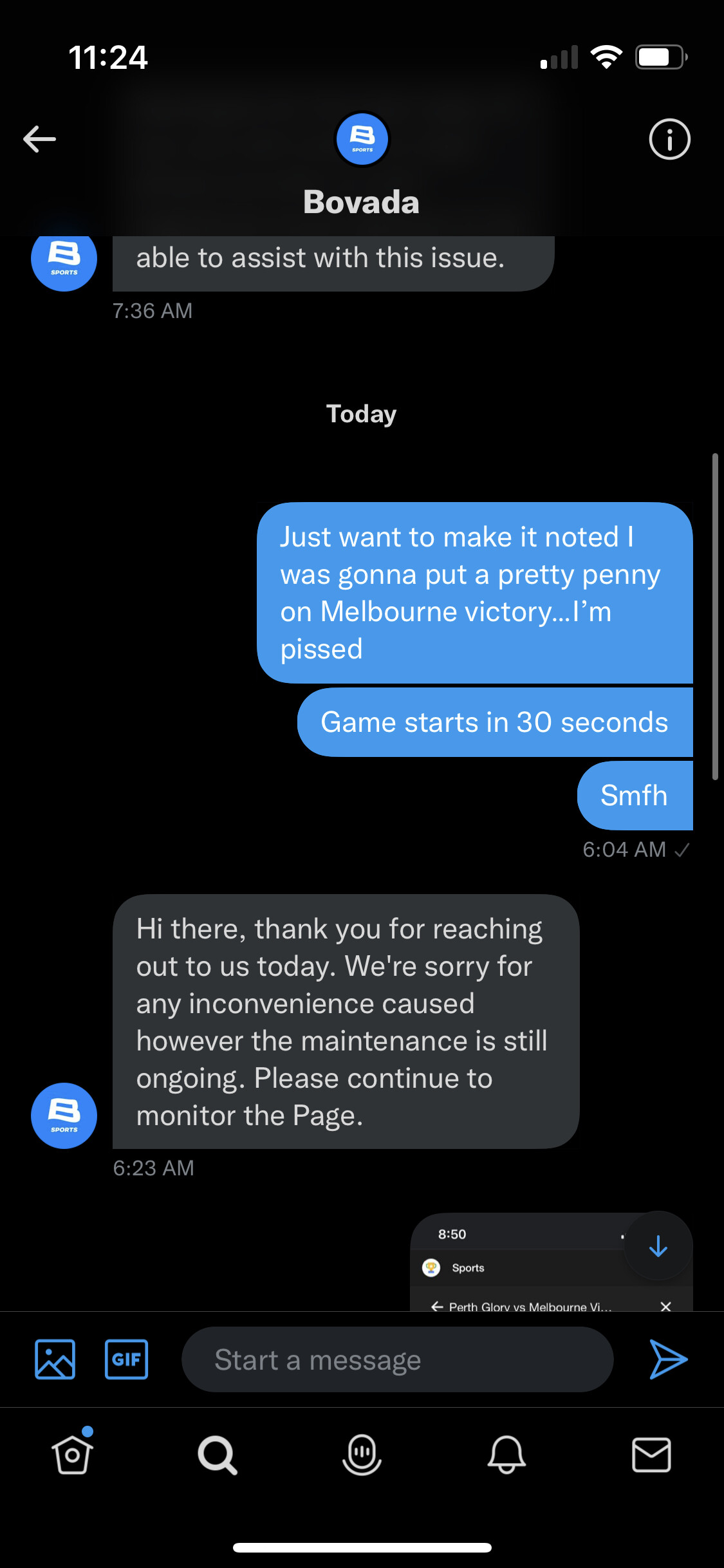Send the message with the arrow icon

(x=668, y=1359)
